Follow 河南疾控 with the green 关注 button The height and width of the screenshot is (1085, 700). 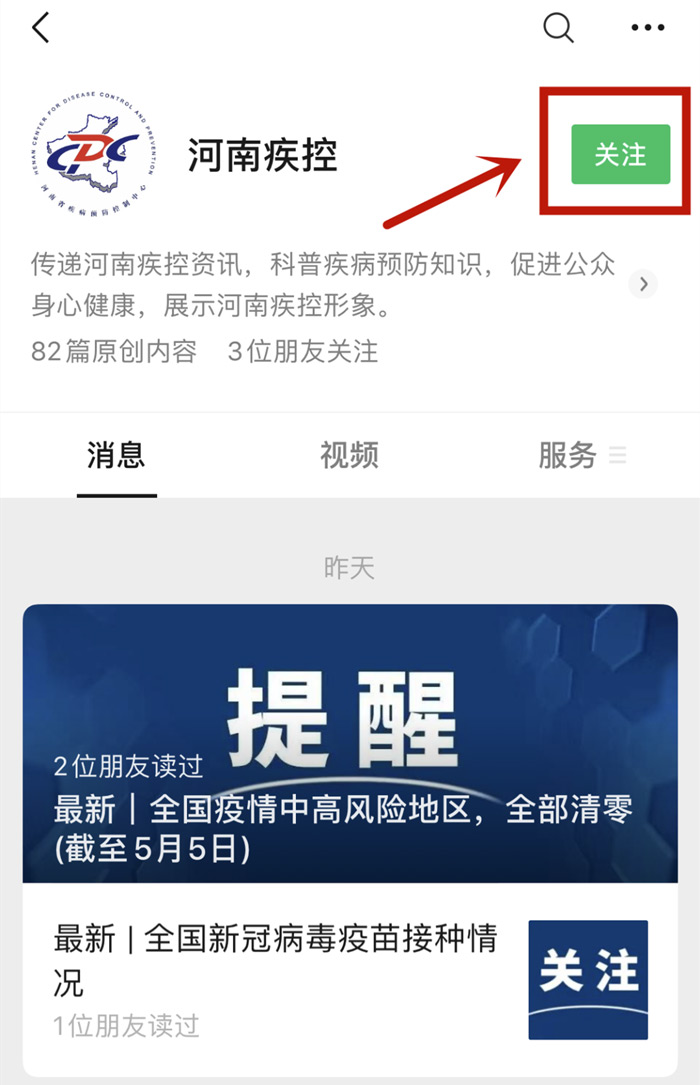point(620,154)
